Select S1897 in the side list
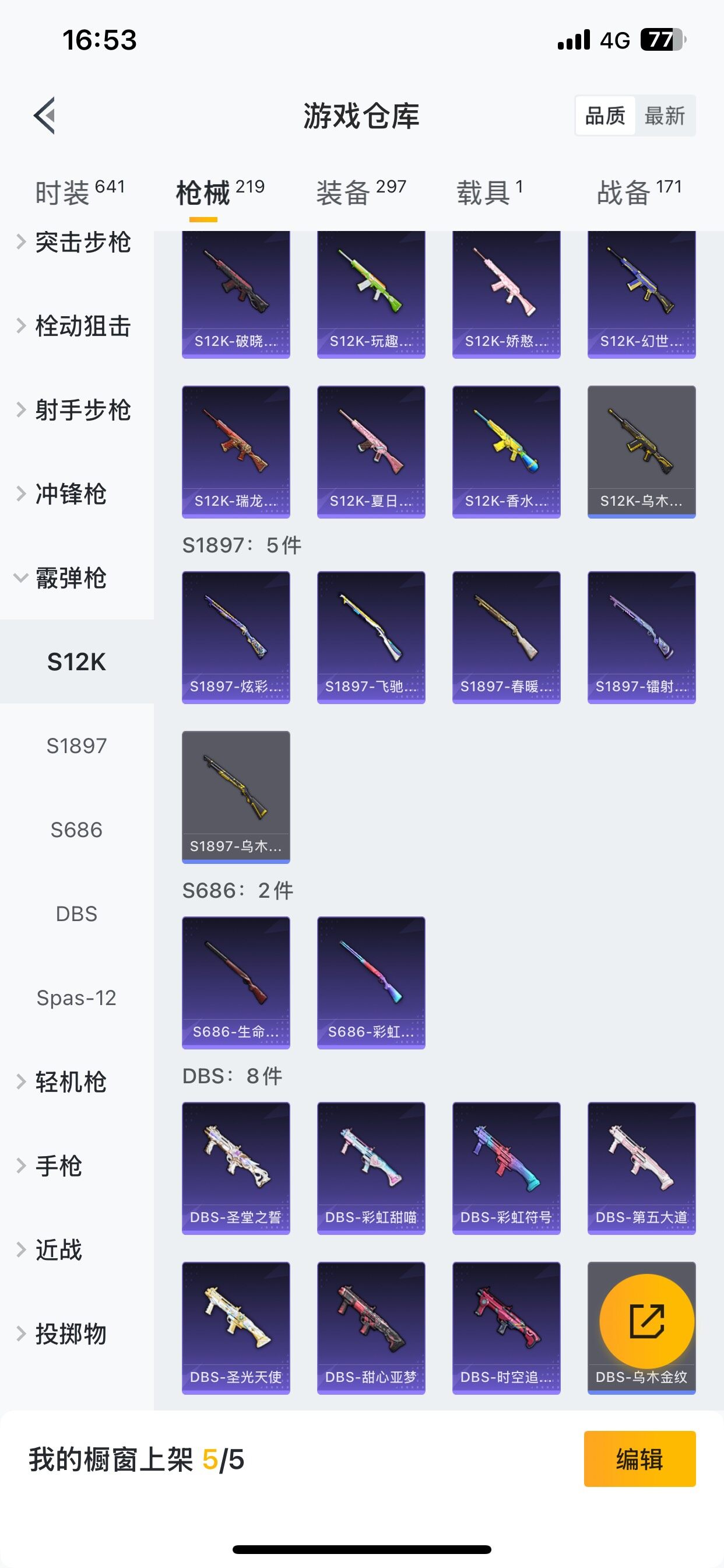This screenshot has width=724, height=1568. 77,745
